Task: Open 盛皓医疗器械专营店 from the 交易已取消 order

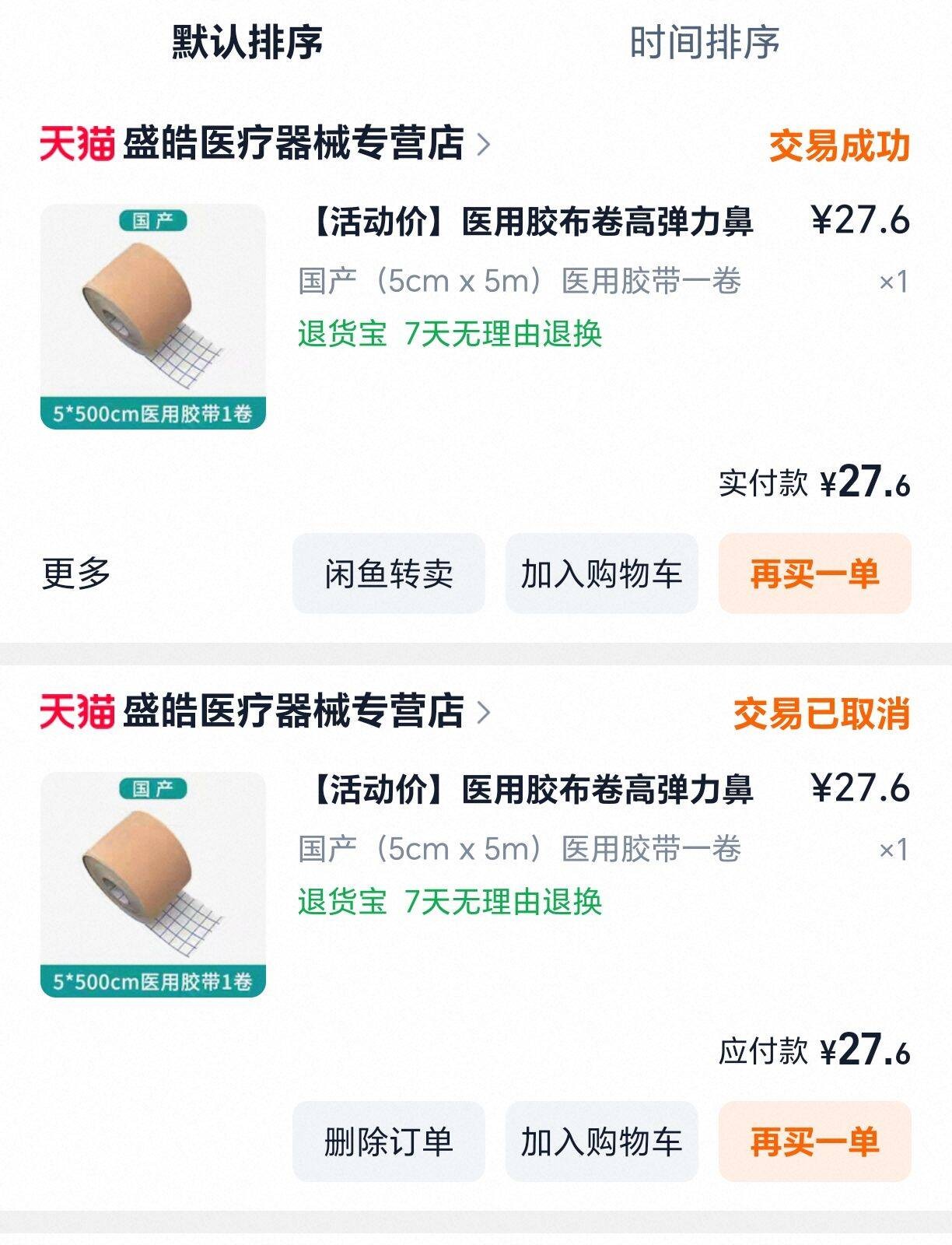Action: coord(292,712)
